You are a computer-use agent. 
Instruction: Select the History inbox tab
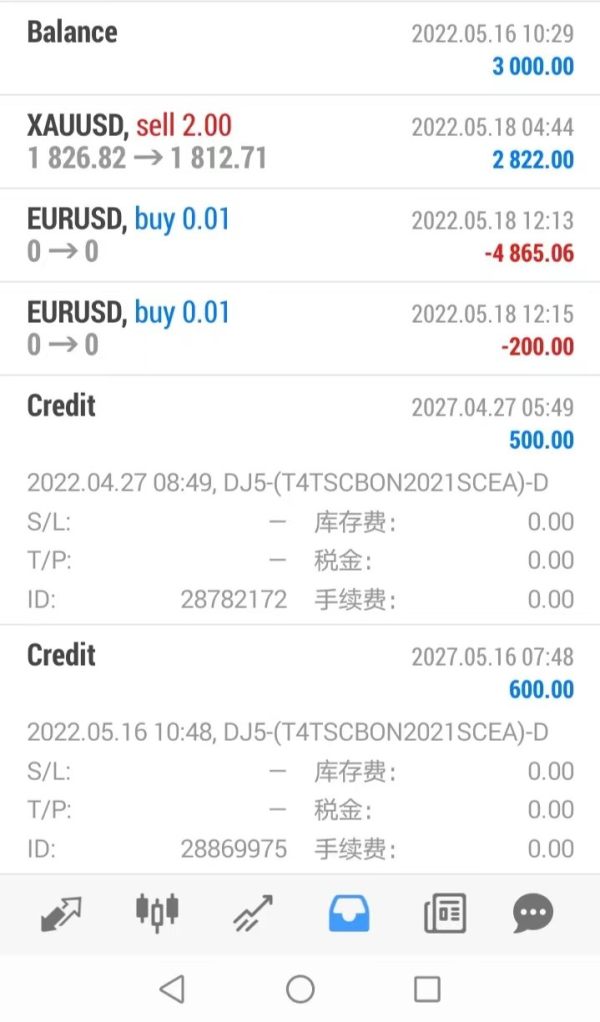coord(349,912)
